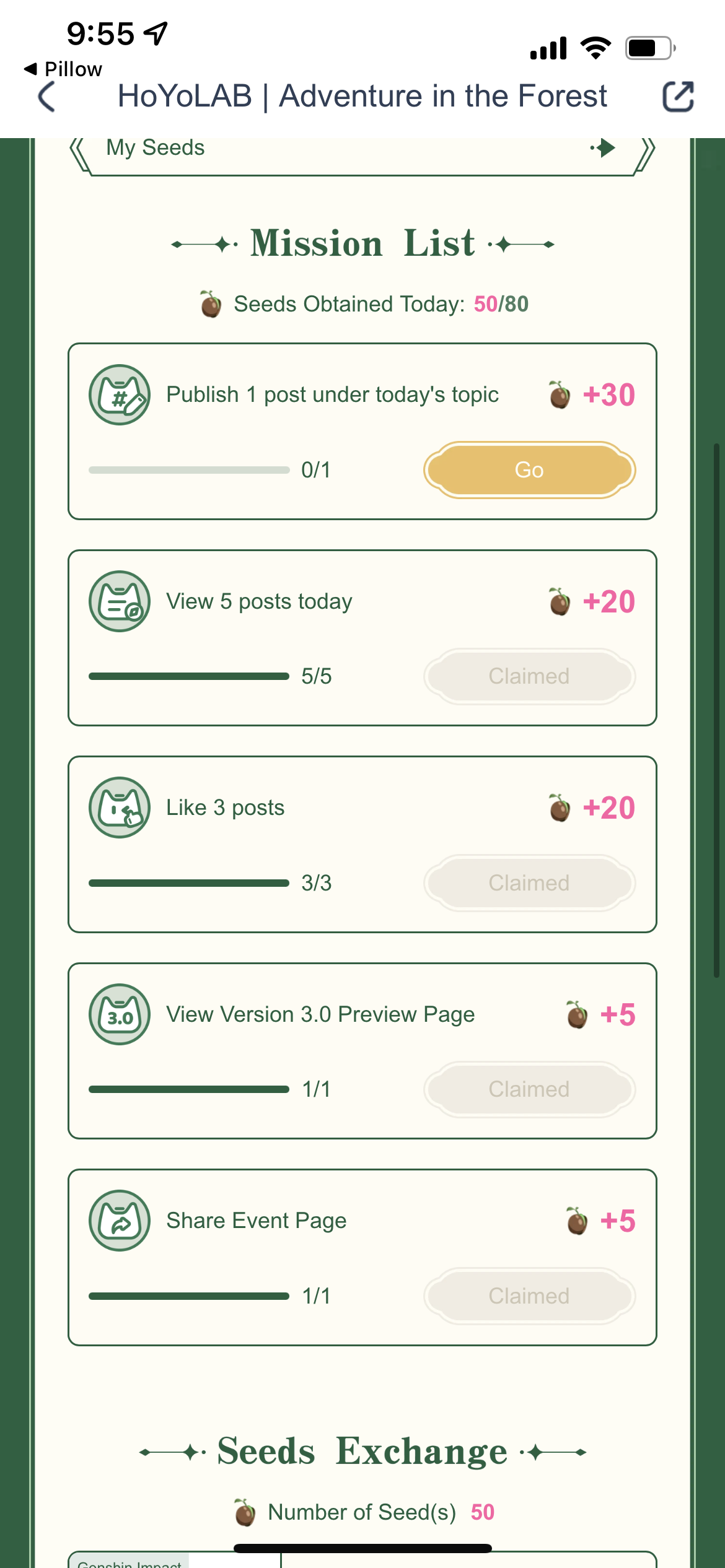The width and height of the screenshot is (725, 1568).
Task: Return to the Pillow app
Action: coord(63,69)
